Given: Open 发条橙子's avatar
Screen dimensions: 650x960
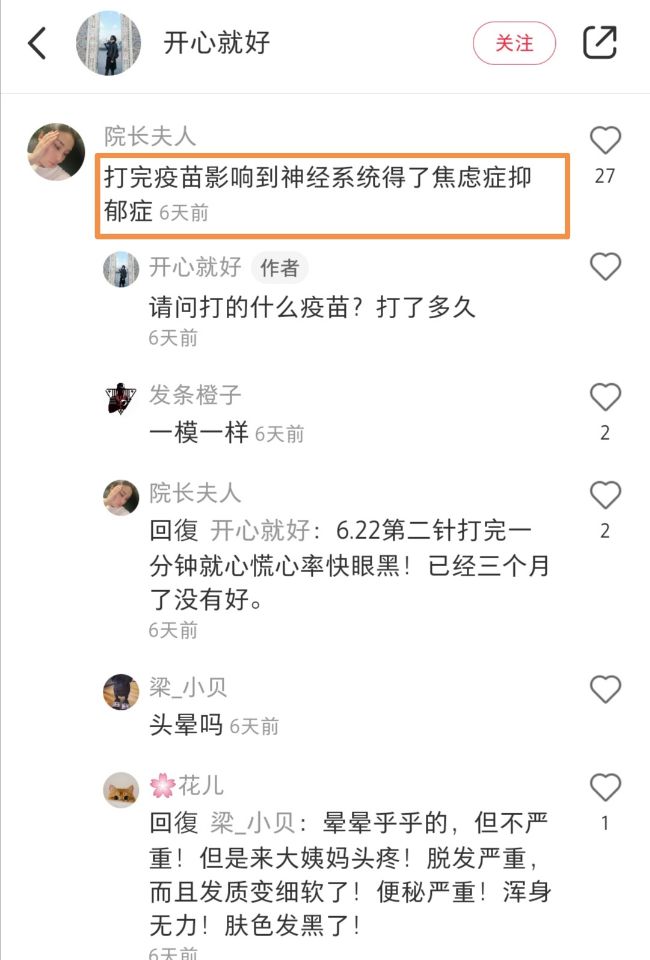Looking at the screenshot, I should coord(121,398).
